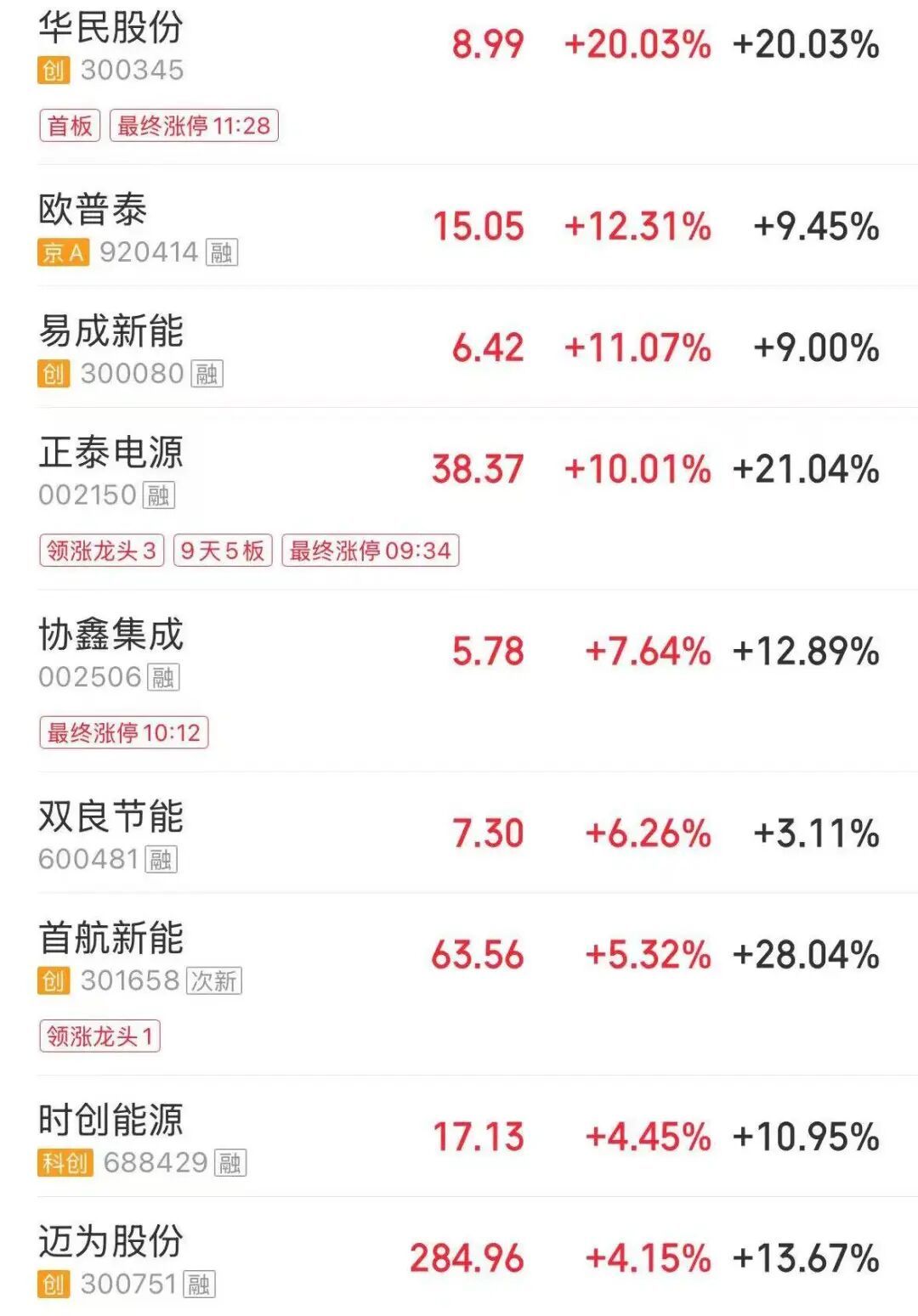This screenshot has width=918, height=1316.
Task: View 欧普泰 stock details
Action: click(x=93, y=211)
